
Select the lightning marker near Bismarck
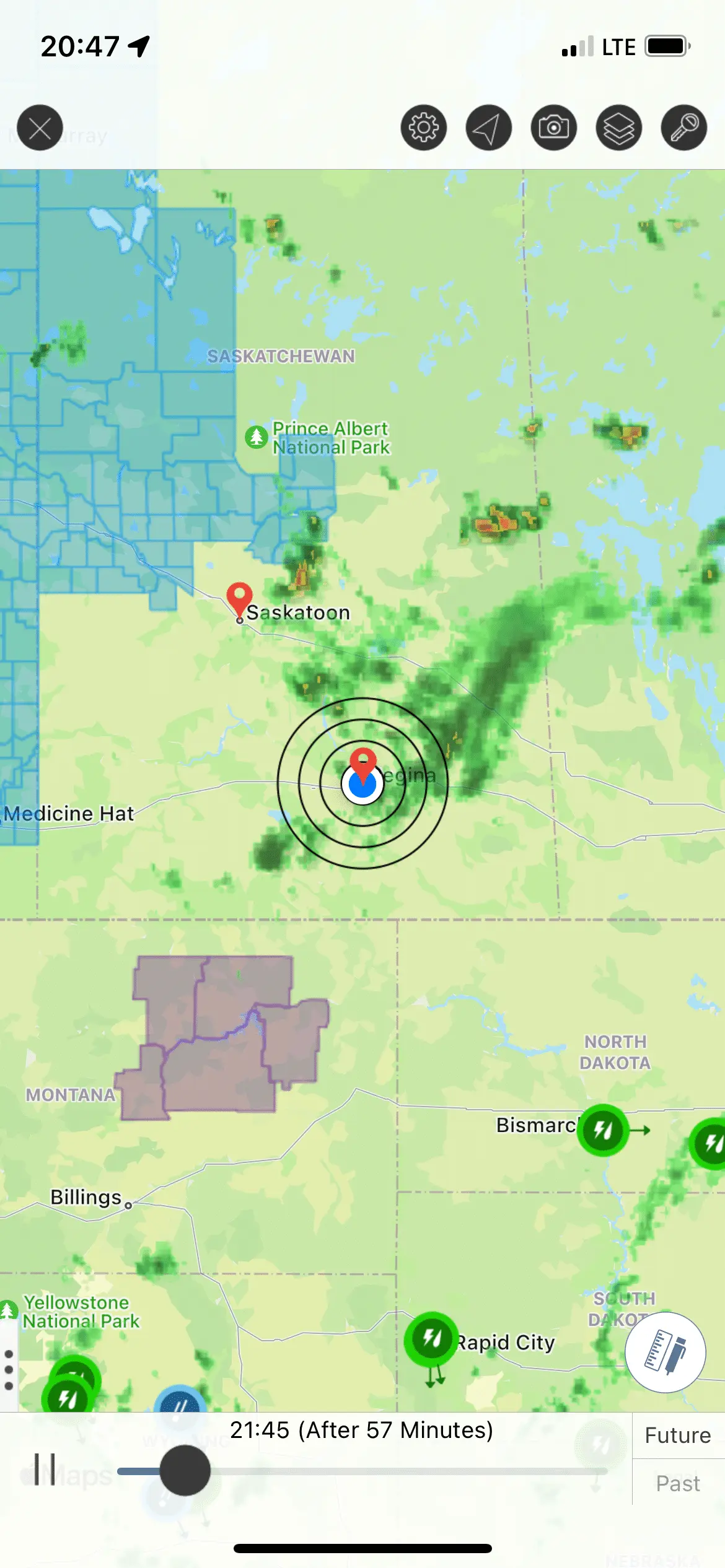pos(603,1130)
